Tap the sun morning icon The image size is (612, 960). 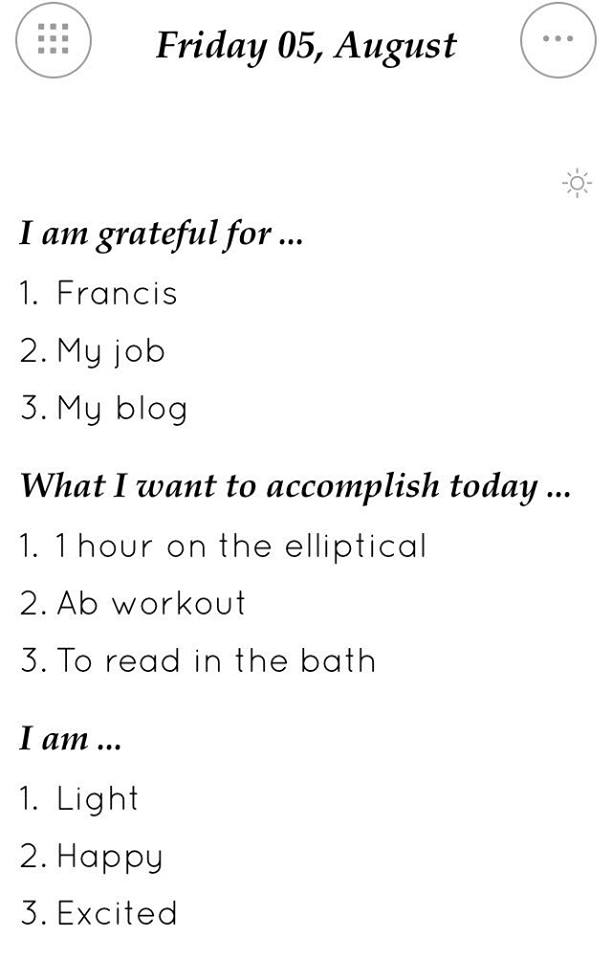tap(576, 183)
